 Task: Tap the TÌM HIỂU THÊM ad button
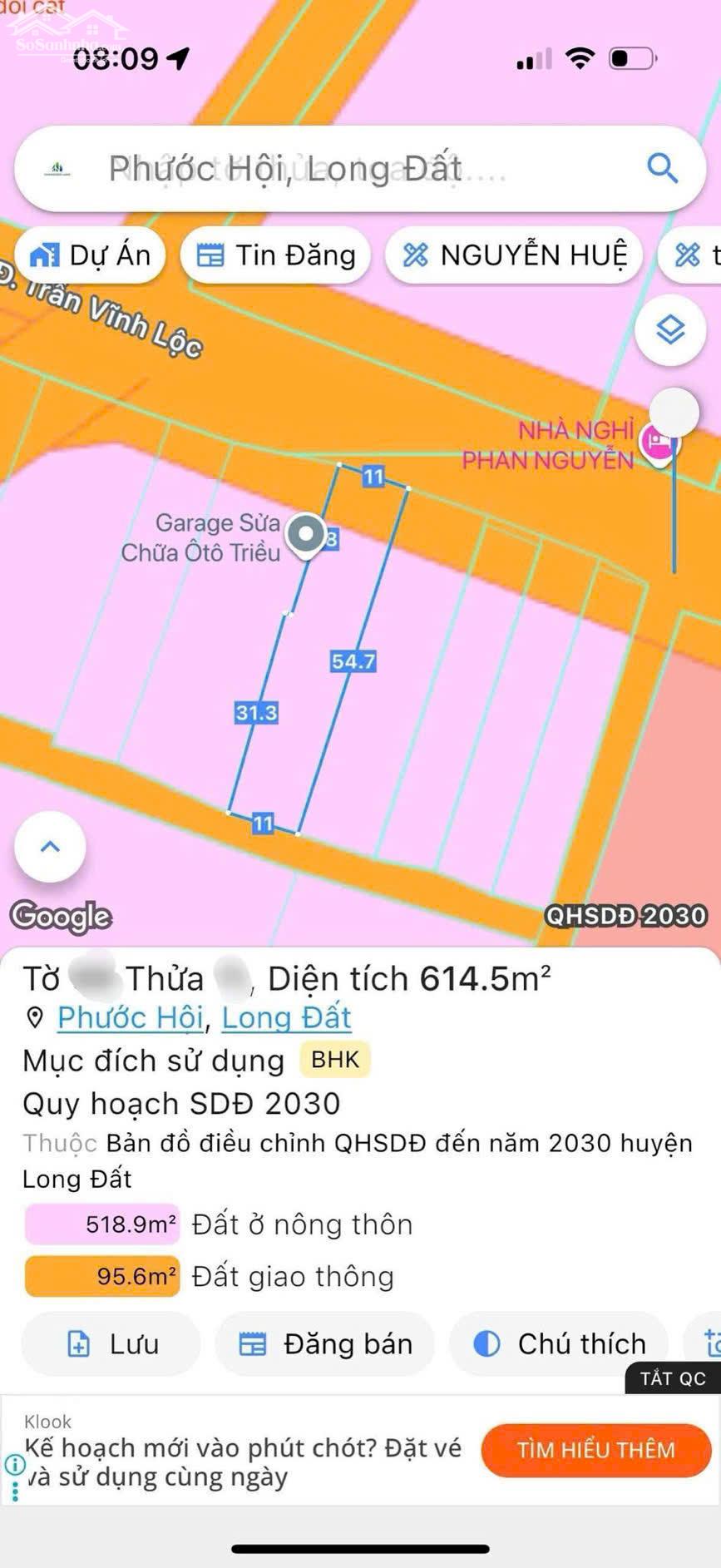pos(595,1450)
